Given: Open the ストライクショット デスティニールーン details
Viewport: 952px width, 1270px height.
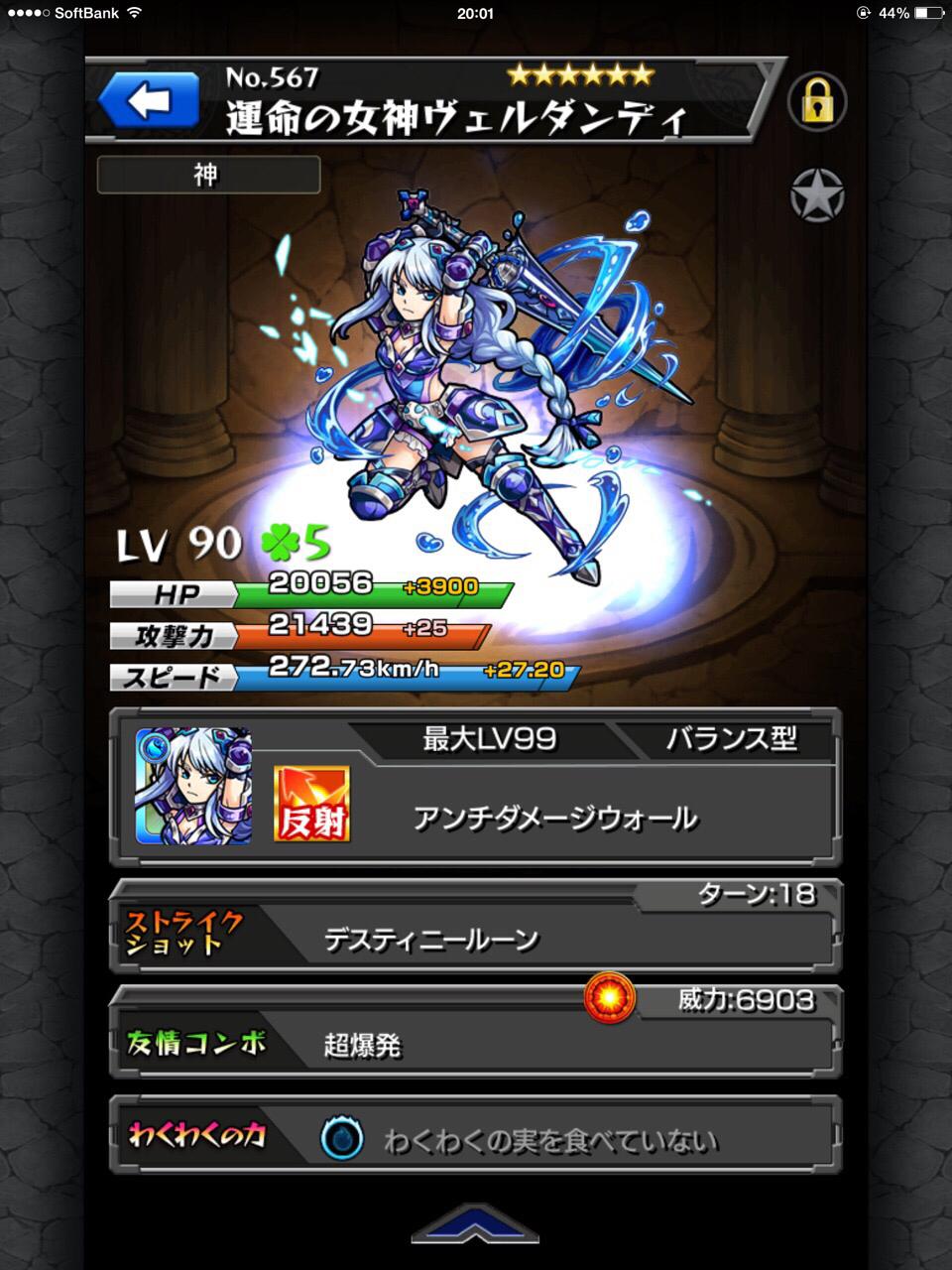Looking at the screenshot, I should pos(475,938).
